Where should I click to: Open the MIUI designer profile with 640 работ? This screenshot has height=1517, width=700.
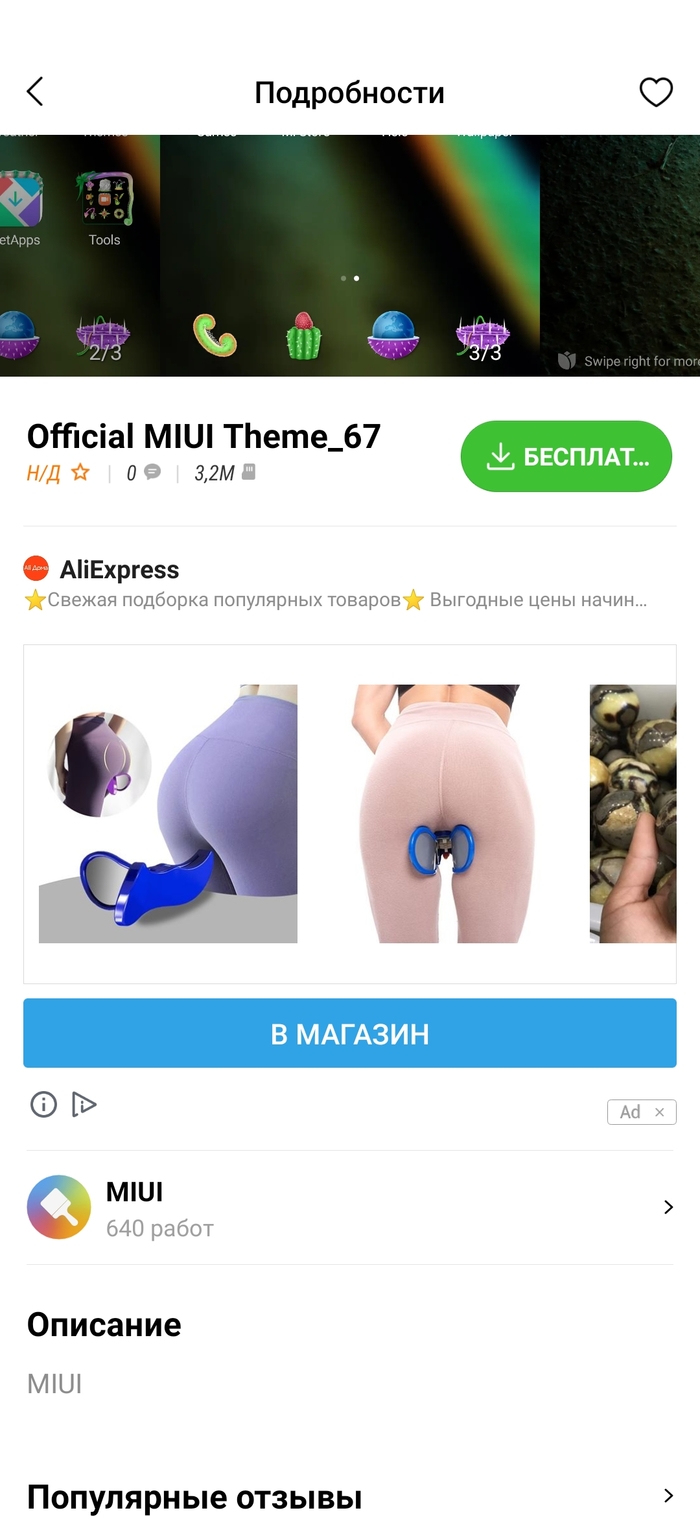[x=350, y=1207]
